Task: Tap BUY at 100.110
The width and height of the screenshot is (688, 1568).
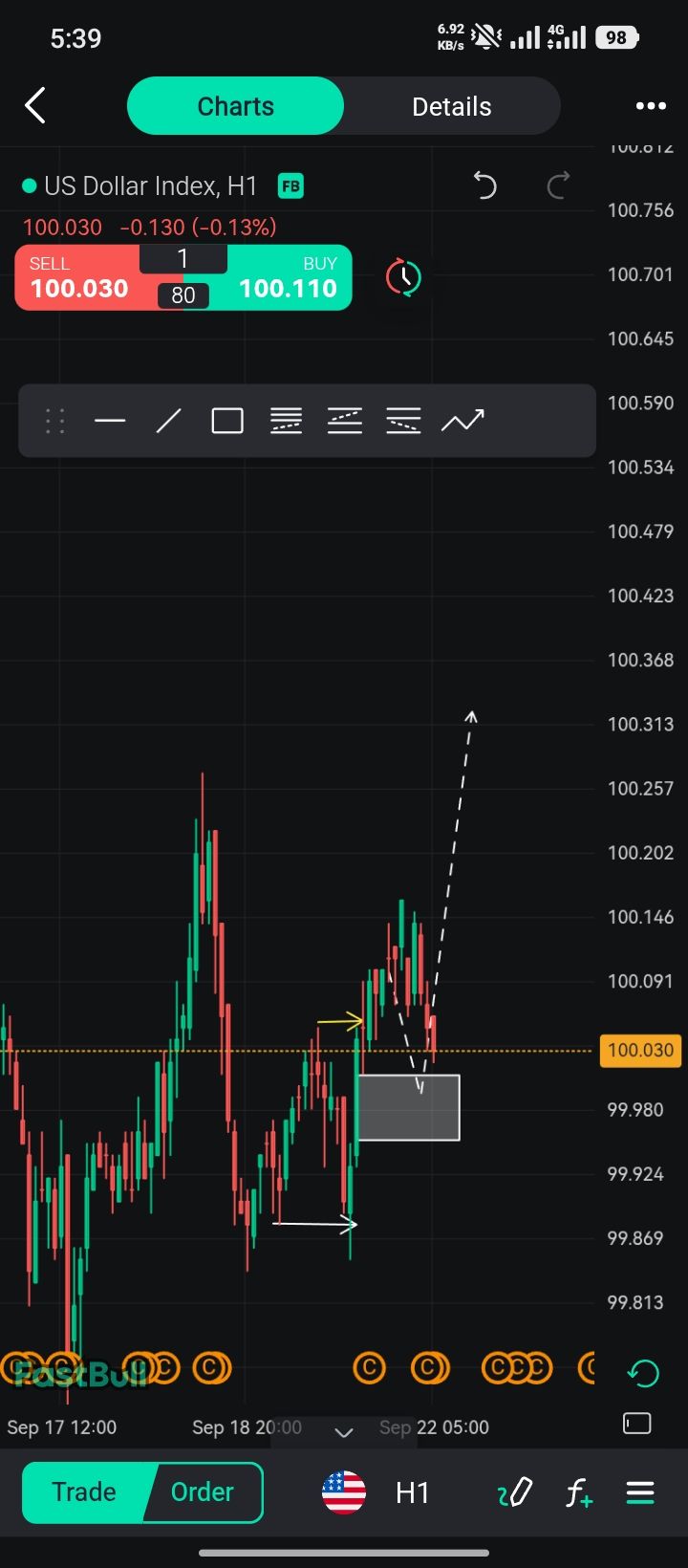Action: 287,278
